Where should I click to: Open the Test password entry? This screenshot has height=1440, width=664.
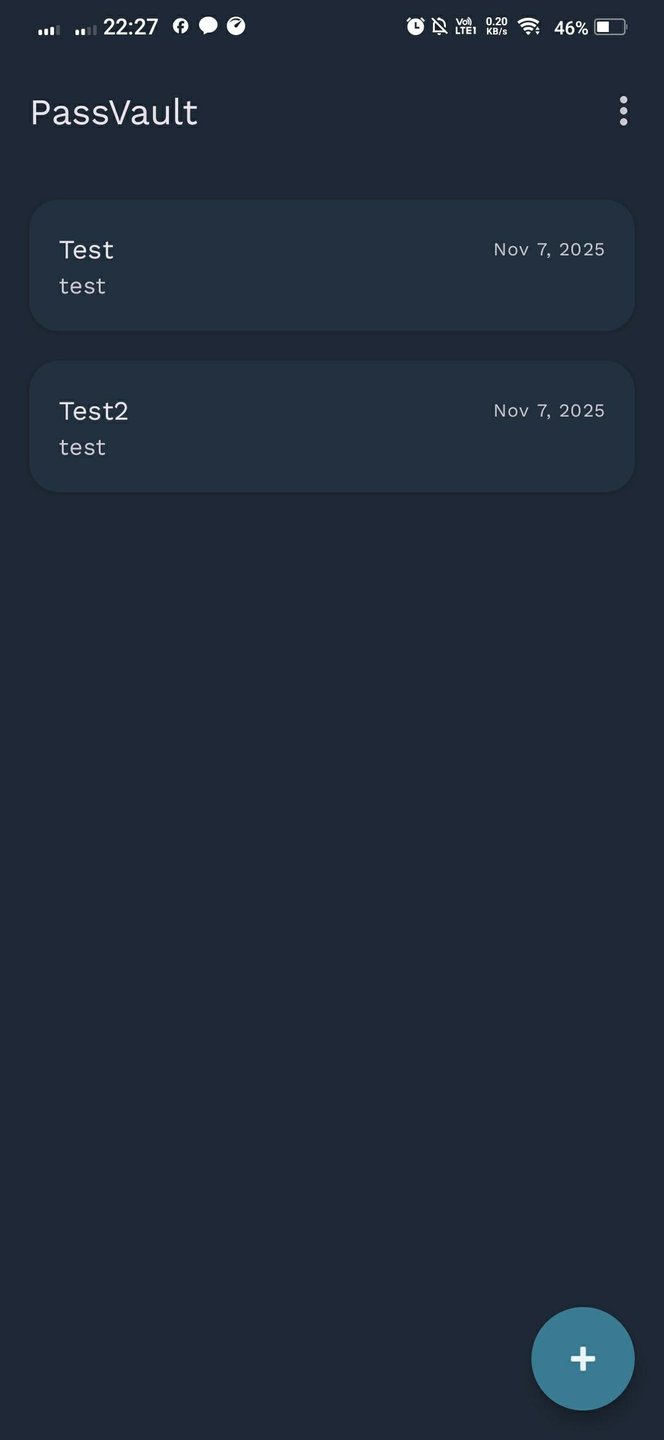click(332, 266)
